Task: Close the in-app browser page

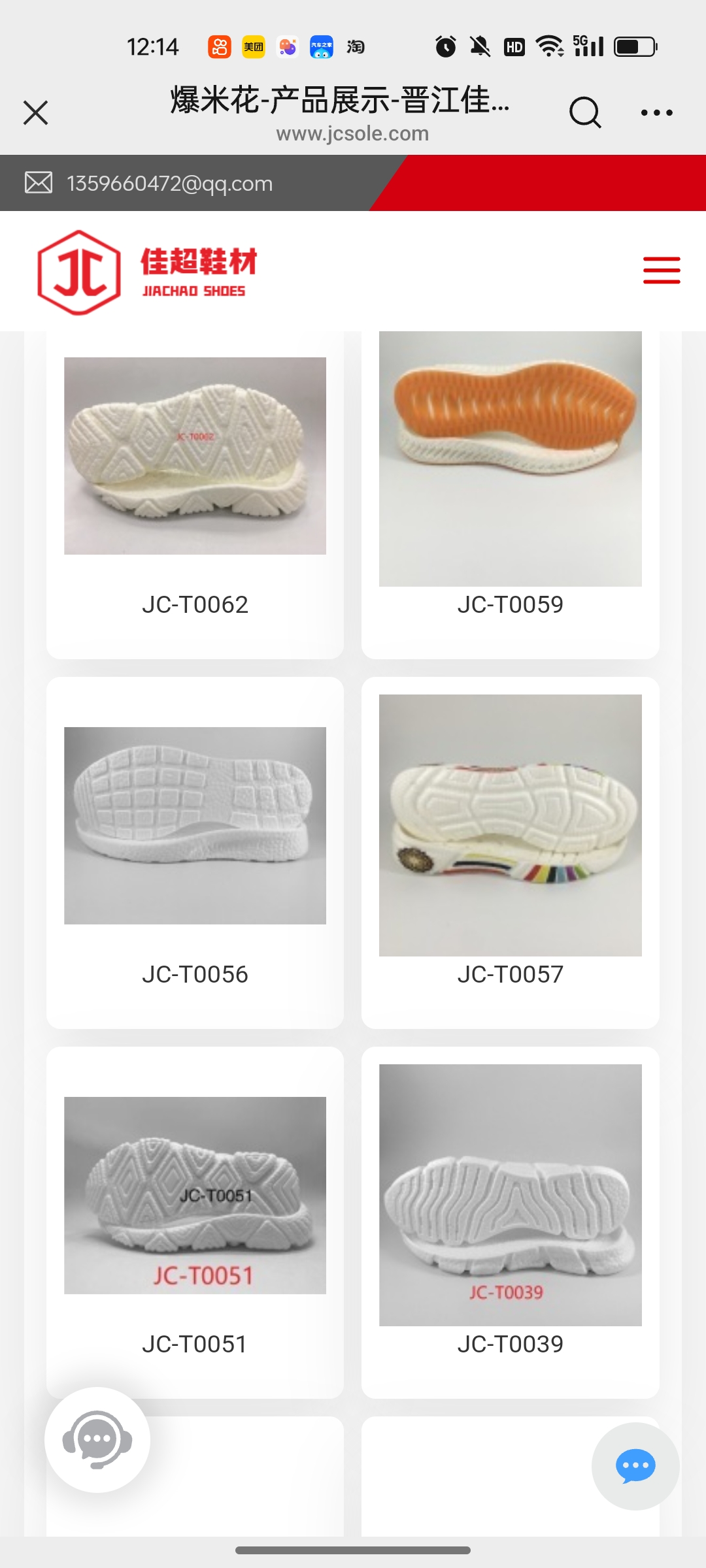Action: (36, 112)
